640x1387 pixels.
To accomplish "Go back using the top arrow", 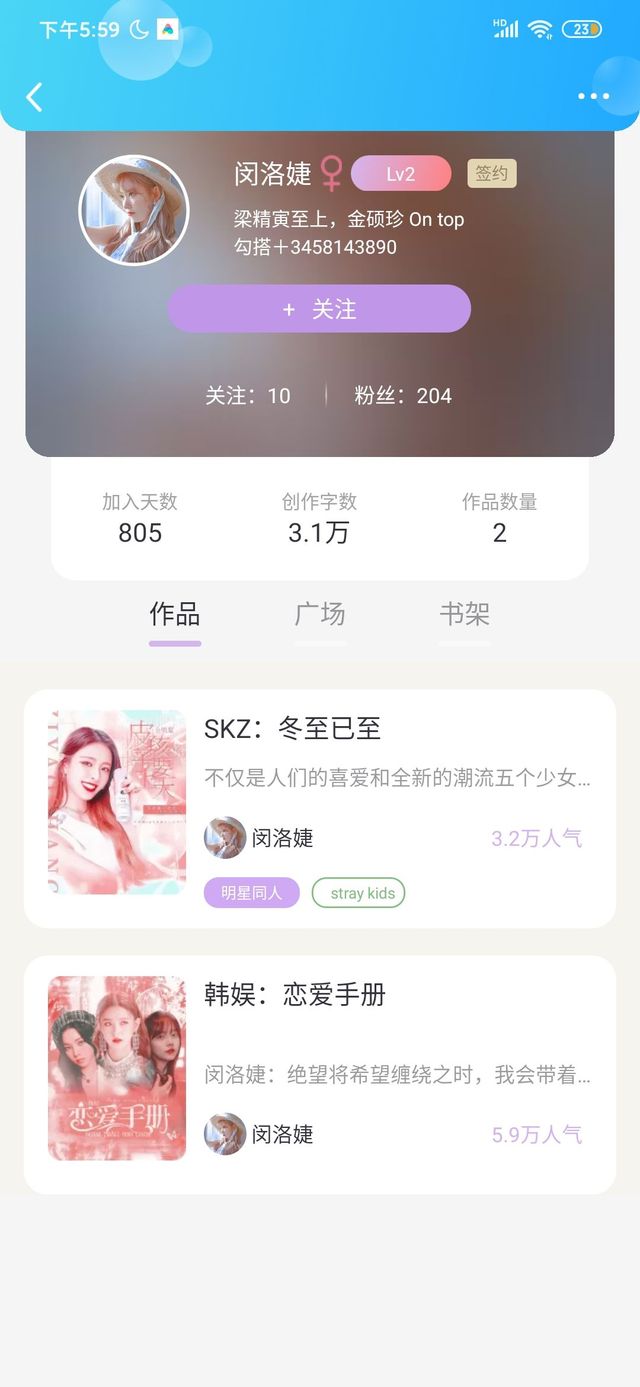I will coord(34,97).
